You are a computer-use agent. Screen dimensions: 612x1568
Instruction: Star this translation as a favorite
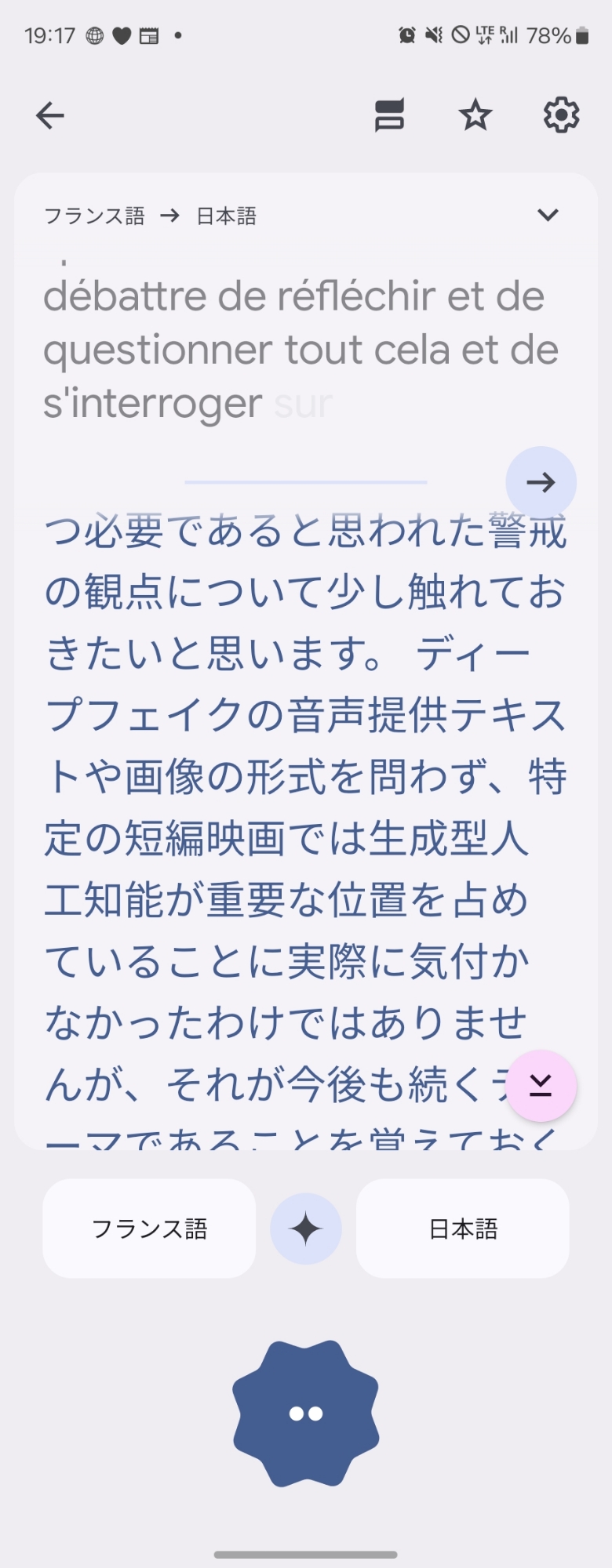(475, 116)
